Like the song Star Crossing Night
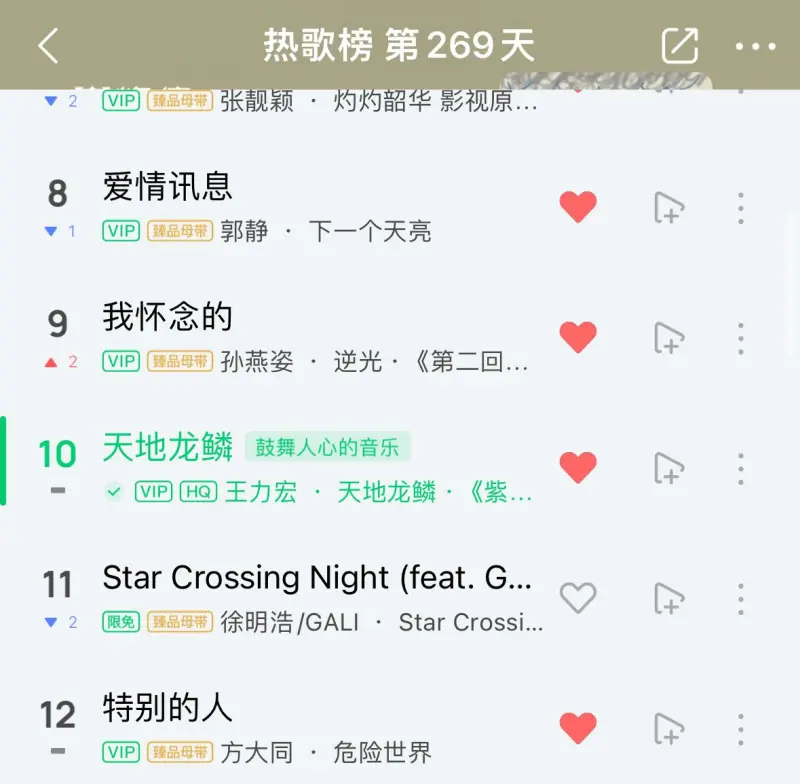Screen dimensions: 800x784 click(577, 598)
